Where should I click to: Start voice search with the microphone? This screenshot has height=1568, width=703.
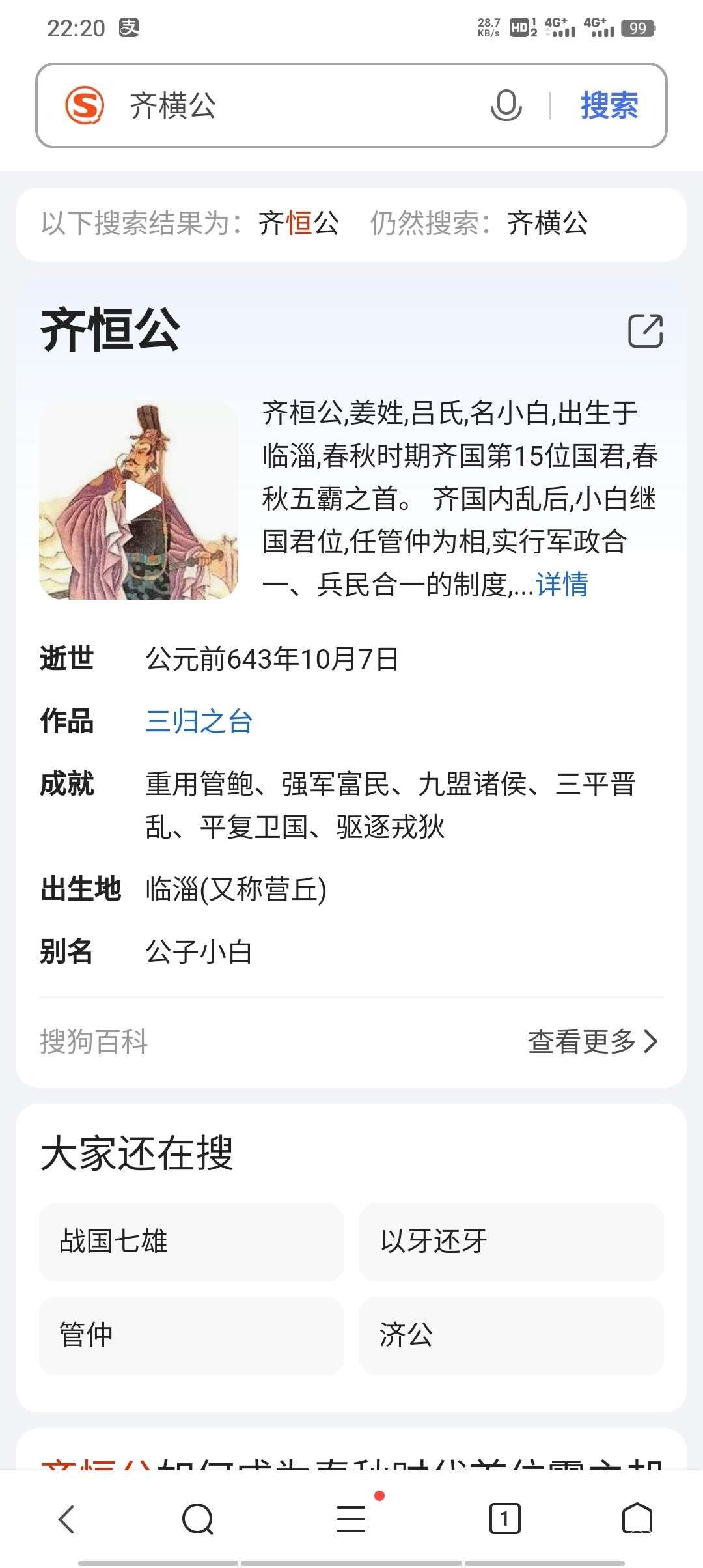coord(506,105)
